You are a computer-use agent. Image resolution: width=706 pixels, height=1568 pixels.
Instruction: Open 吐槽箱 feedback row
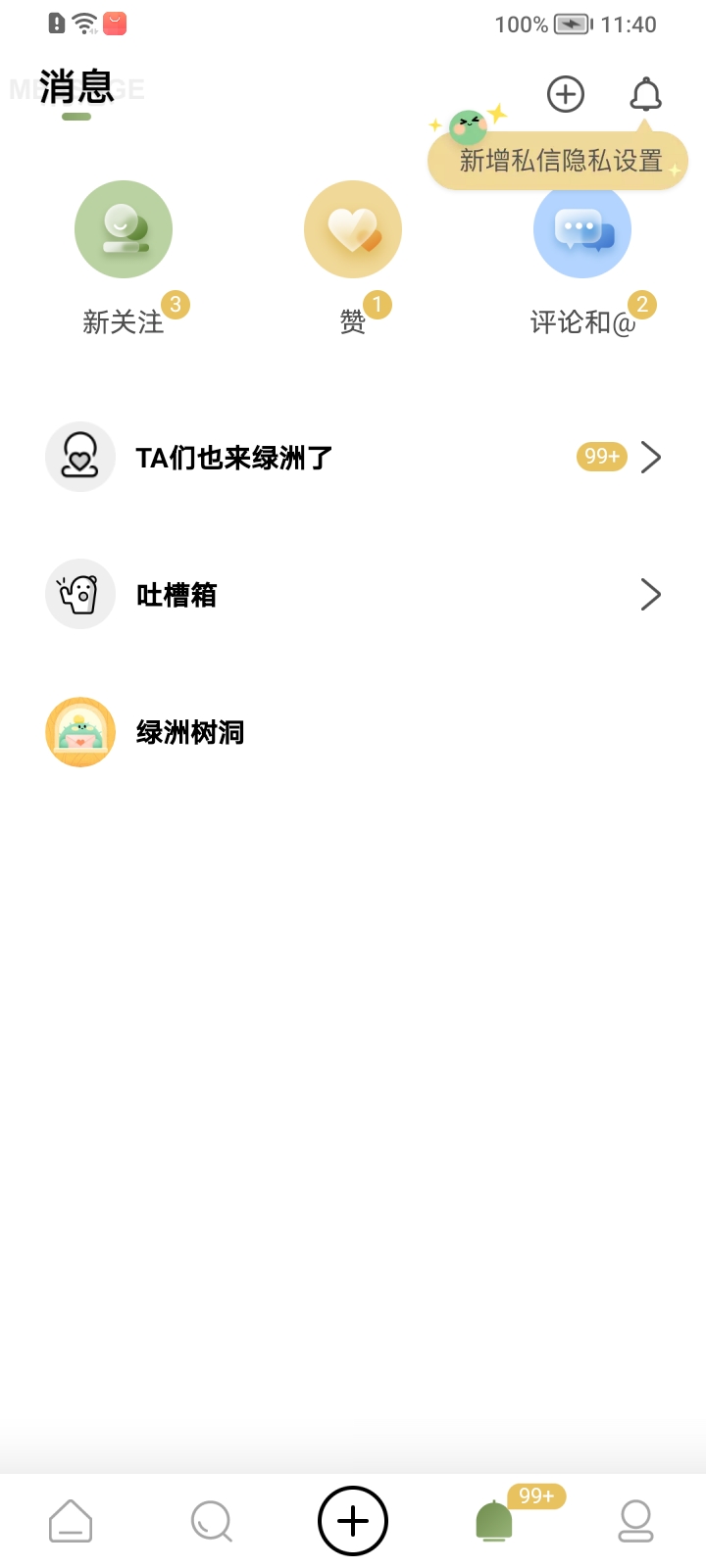pos(353,595)
